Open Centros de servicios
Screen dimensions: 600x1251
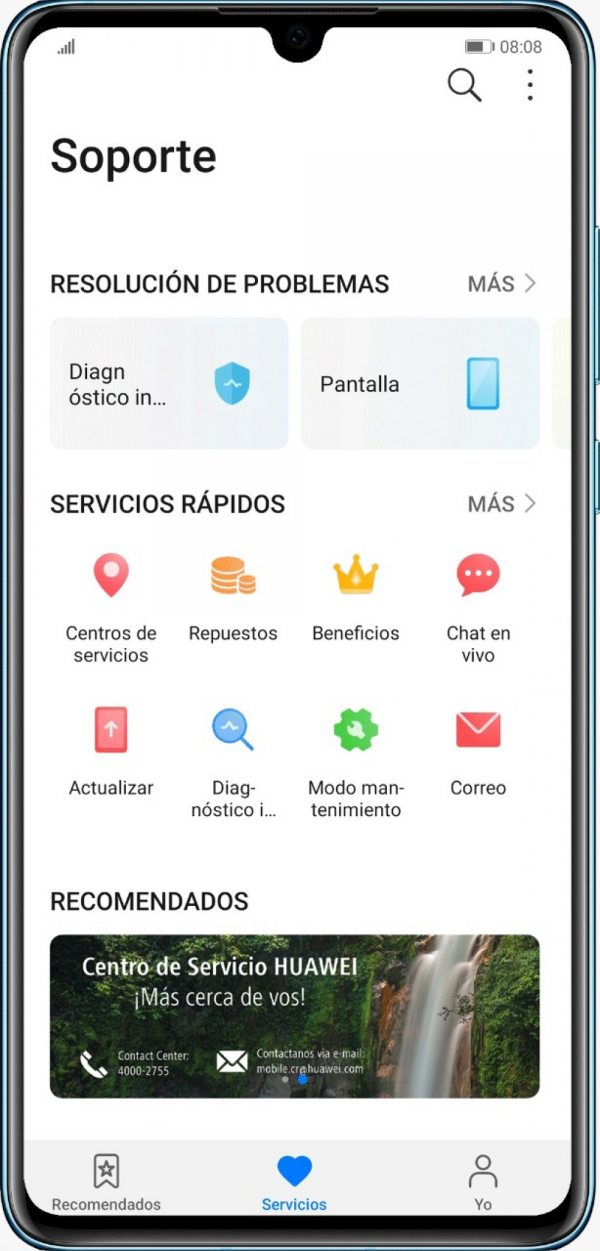[x=111, y=607]
